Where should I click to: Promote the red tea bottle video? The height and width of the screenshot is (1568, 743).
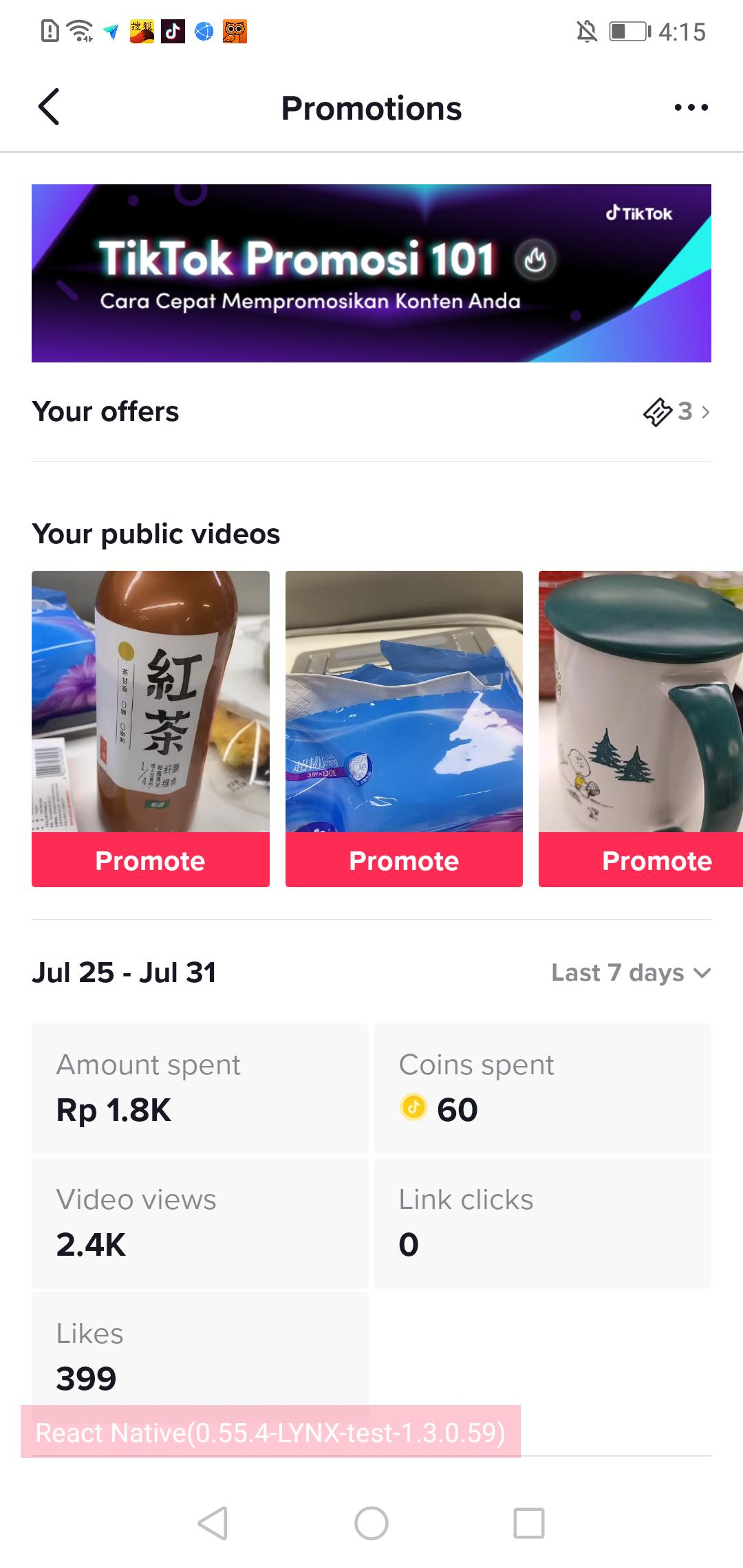click(x=151, y=860)
